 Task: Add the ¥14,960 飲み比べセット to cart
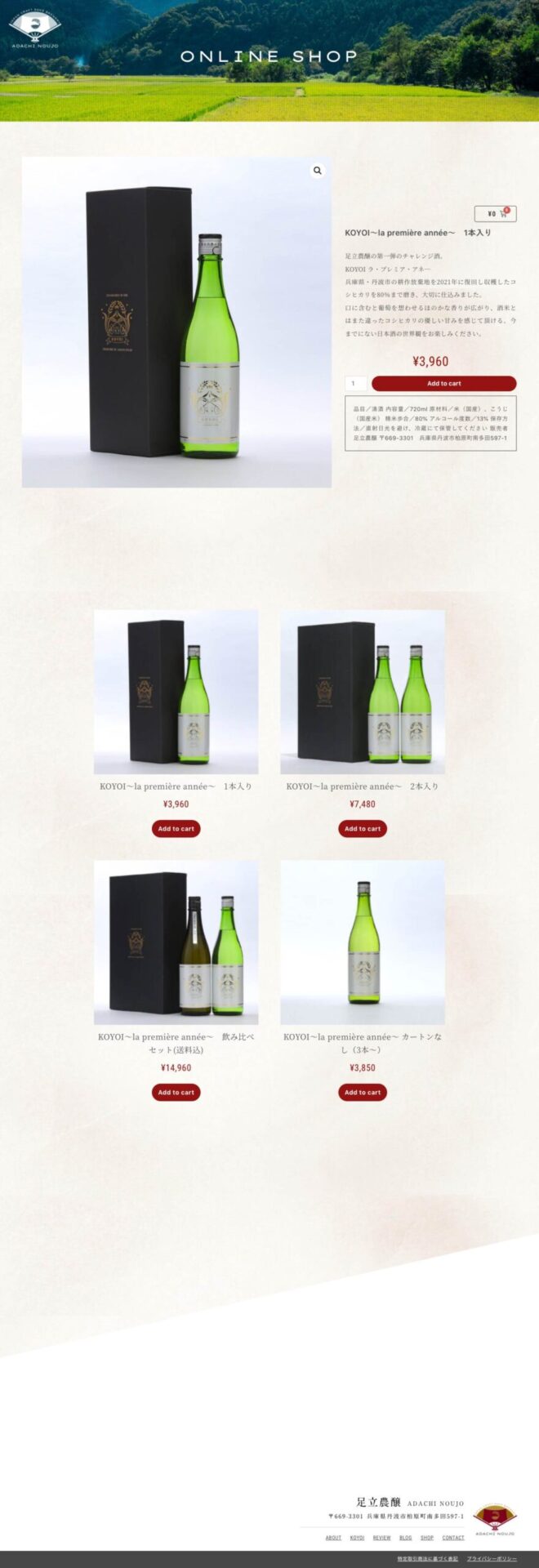(x=176, y=1092)
